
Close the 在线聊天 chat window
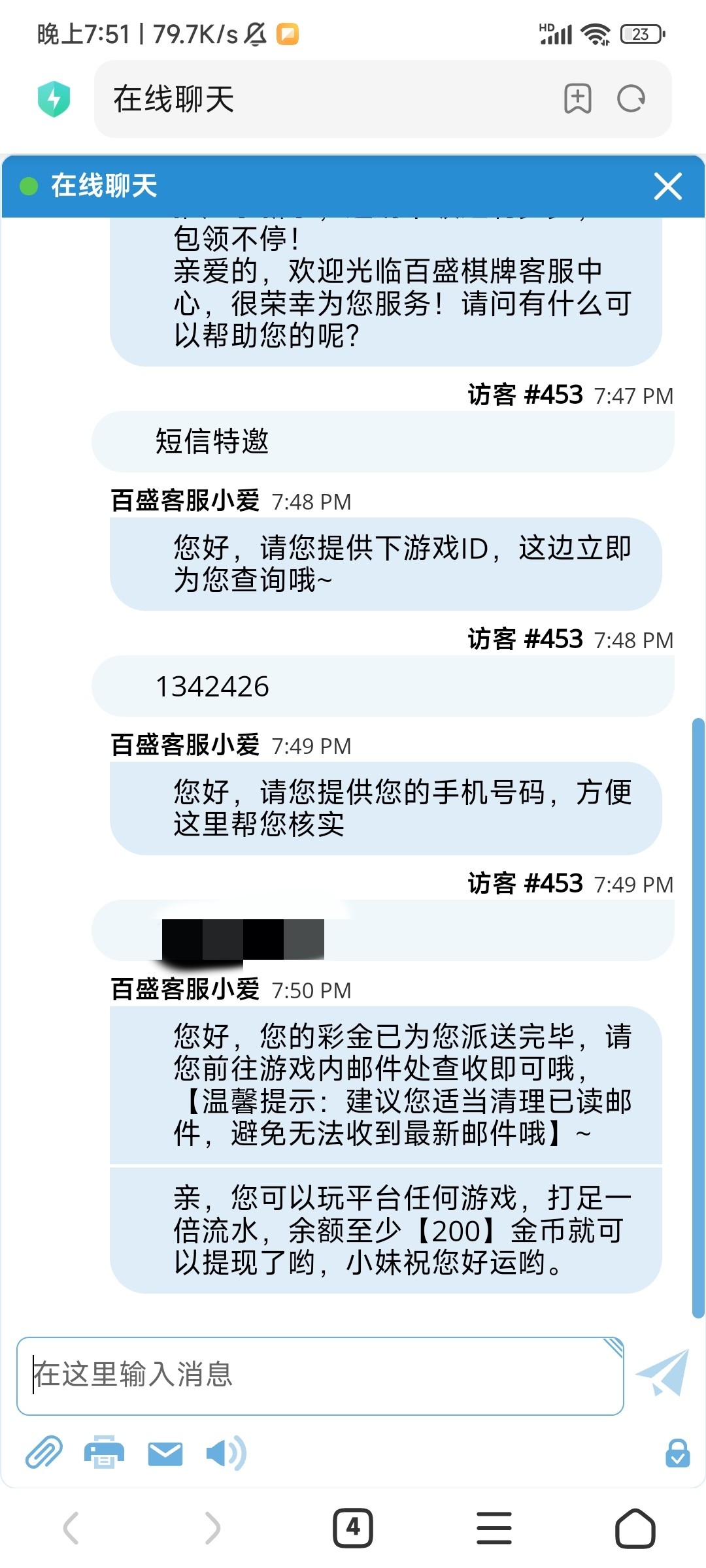coord(667,186)
